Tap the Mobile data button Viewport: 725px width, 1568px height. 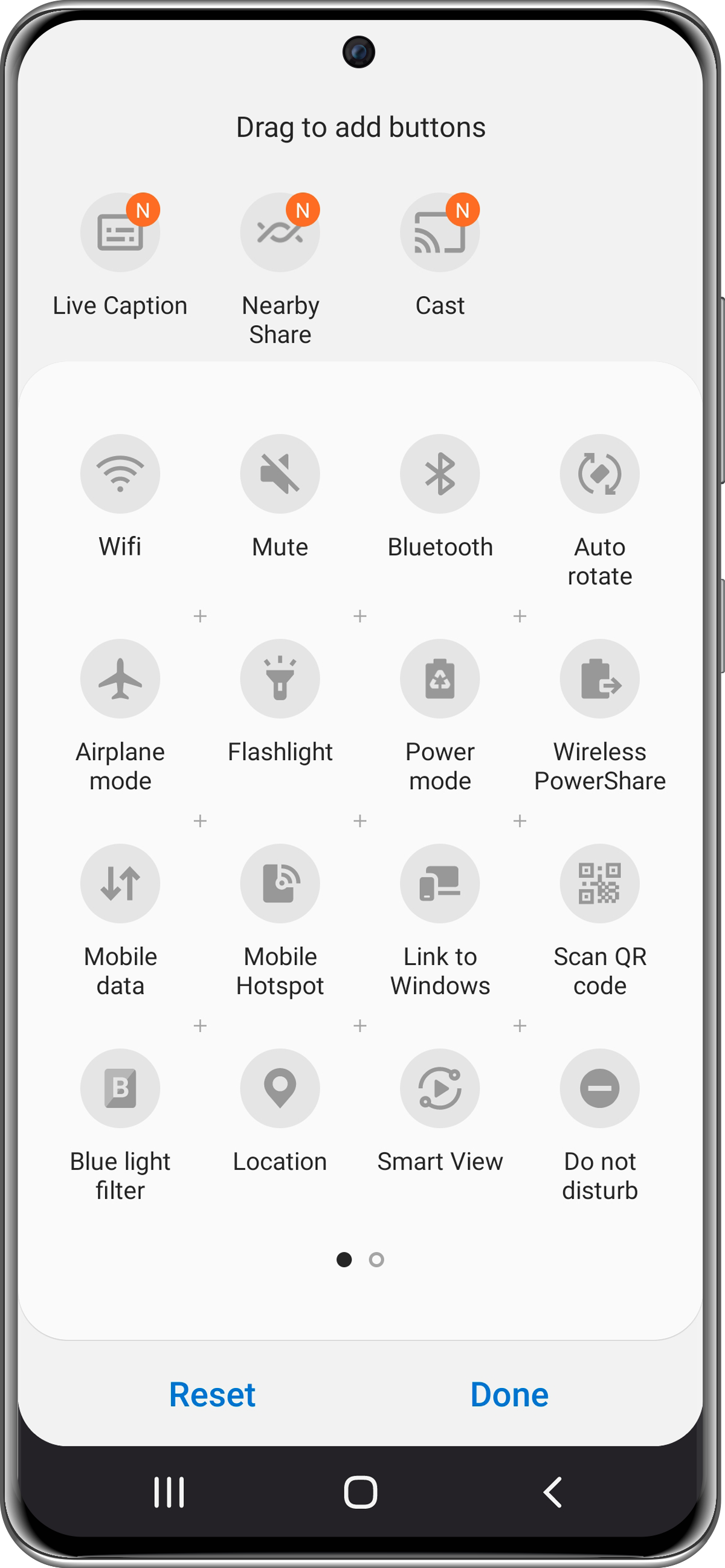pos(120,883)
